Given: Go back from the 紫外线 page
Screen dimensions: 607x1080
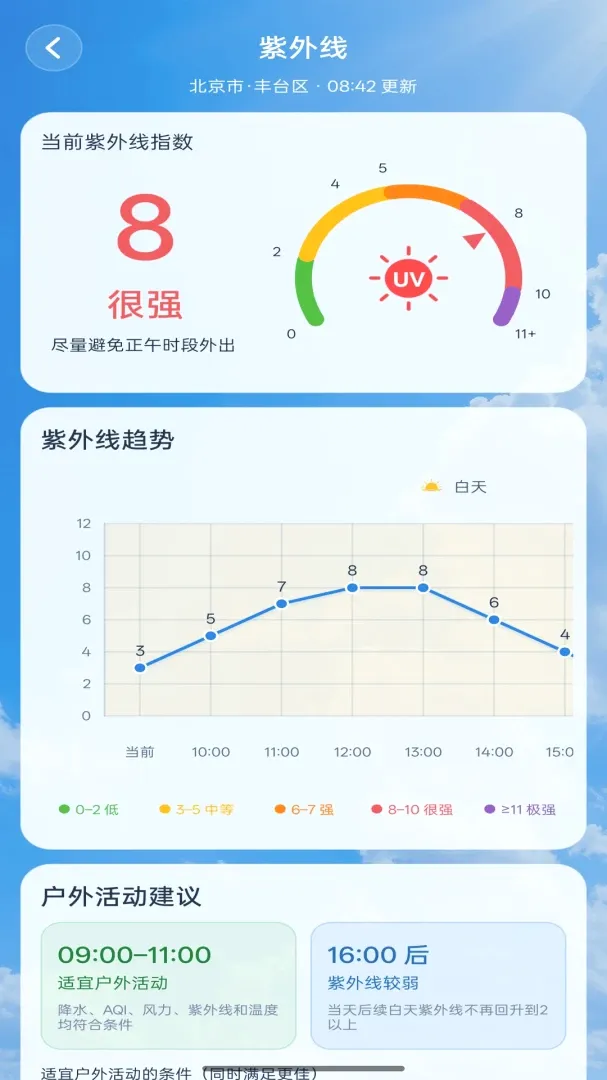Looking at the screenshot, I should pyautogui.click(x=54, y=48).
